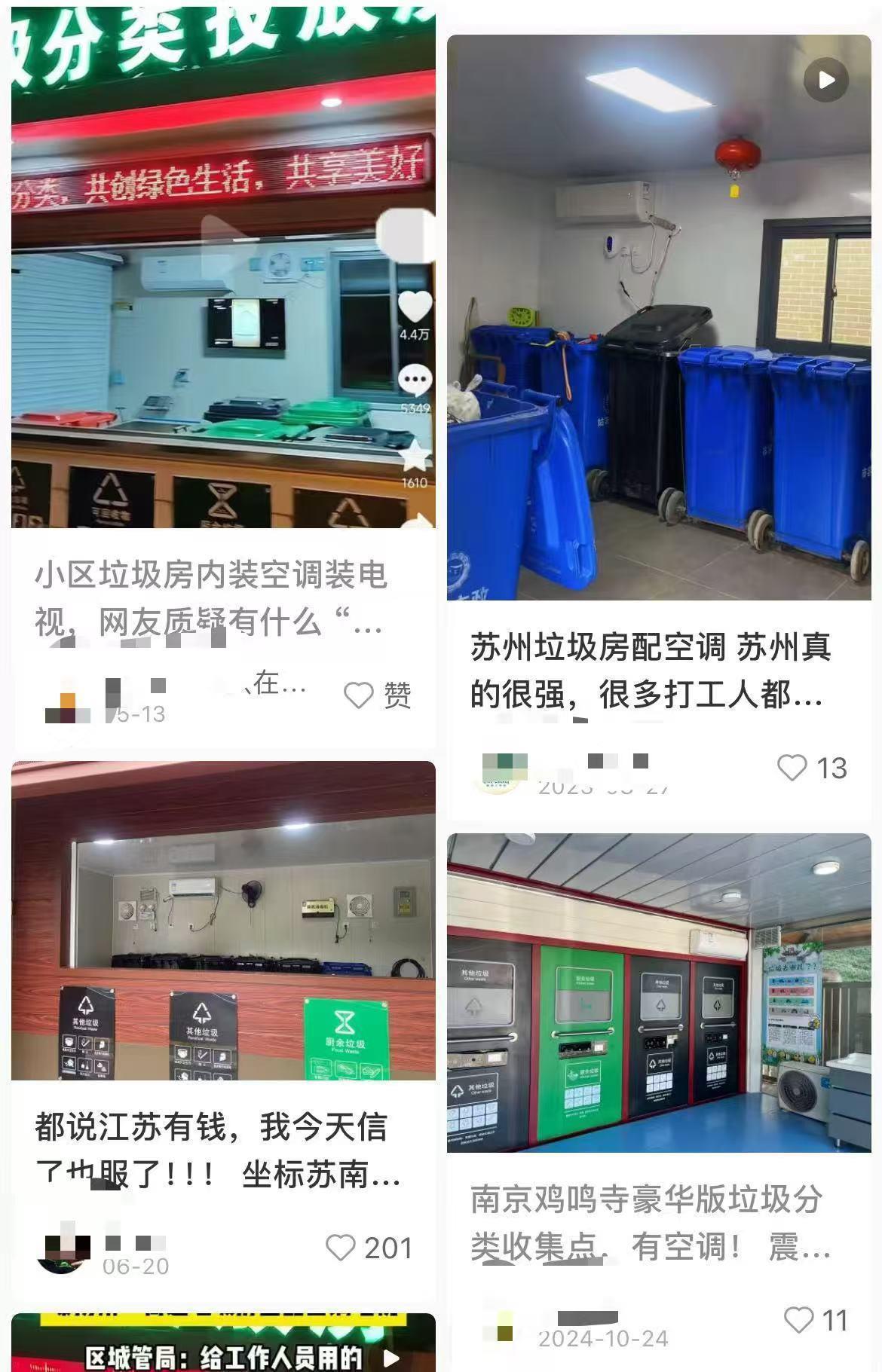Open the 南京鸡鸣寺豪华版垃圾分类收集点 post

[658, 993]
